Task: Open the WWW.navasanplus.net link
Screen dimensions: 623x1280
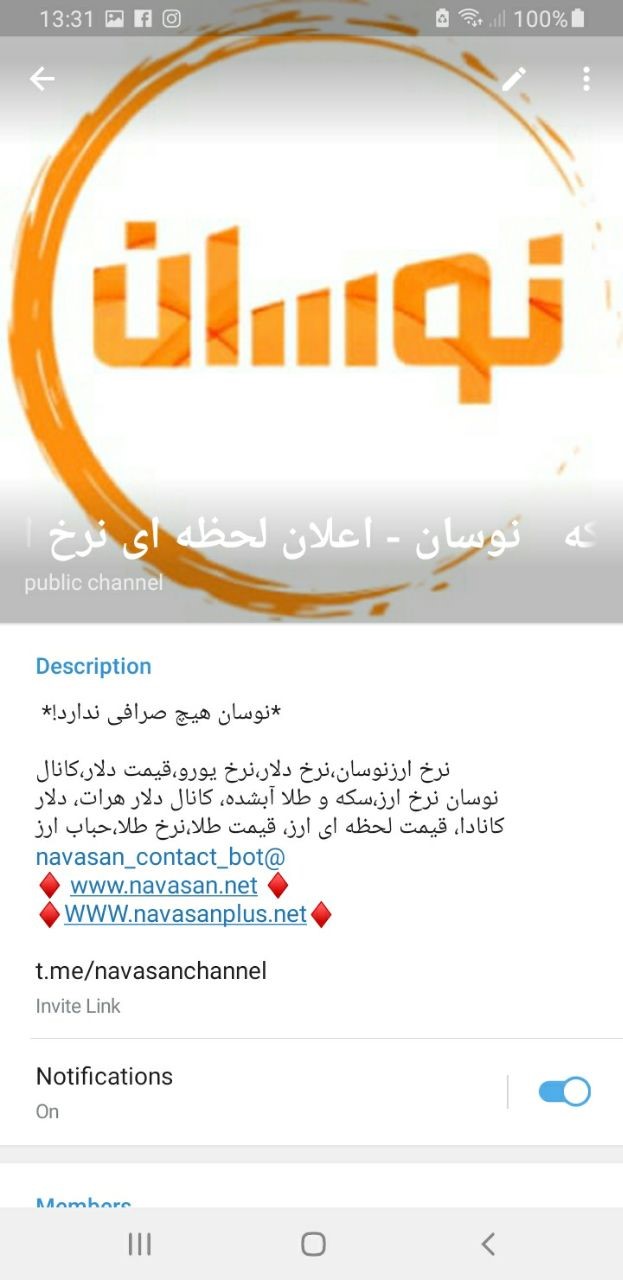Action: click(x=185, y=913)
